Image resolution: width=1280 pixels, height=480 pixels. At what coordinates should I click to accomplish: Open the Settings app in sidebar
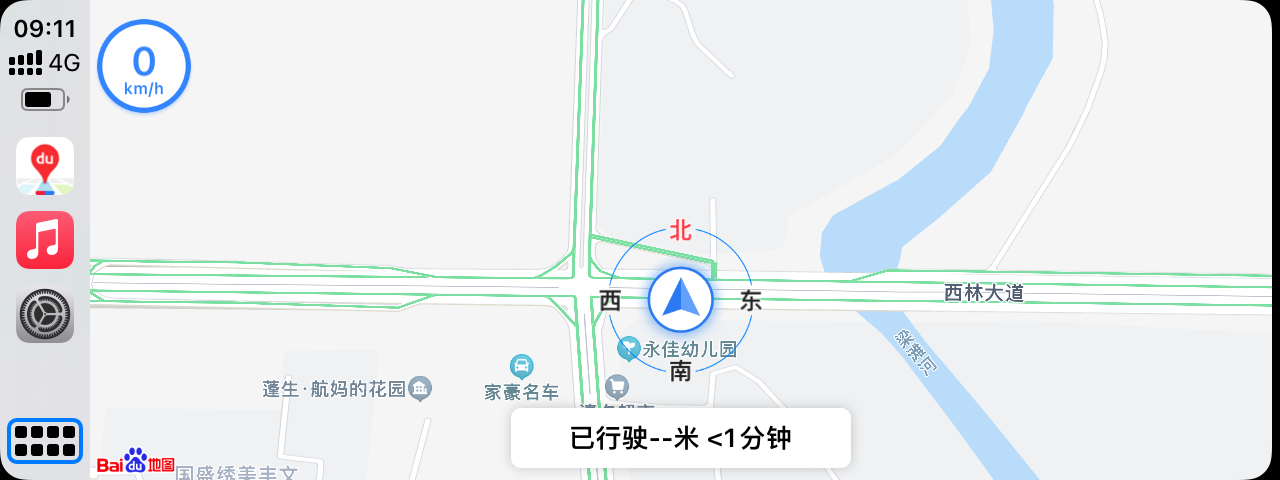(45, 314)
